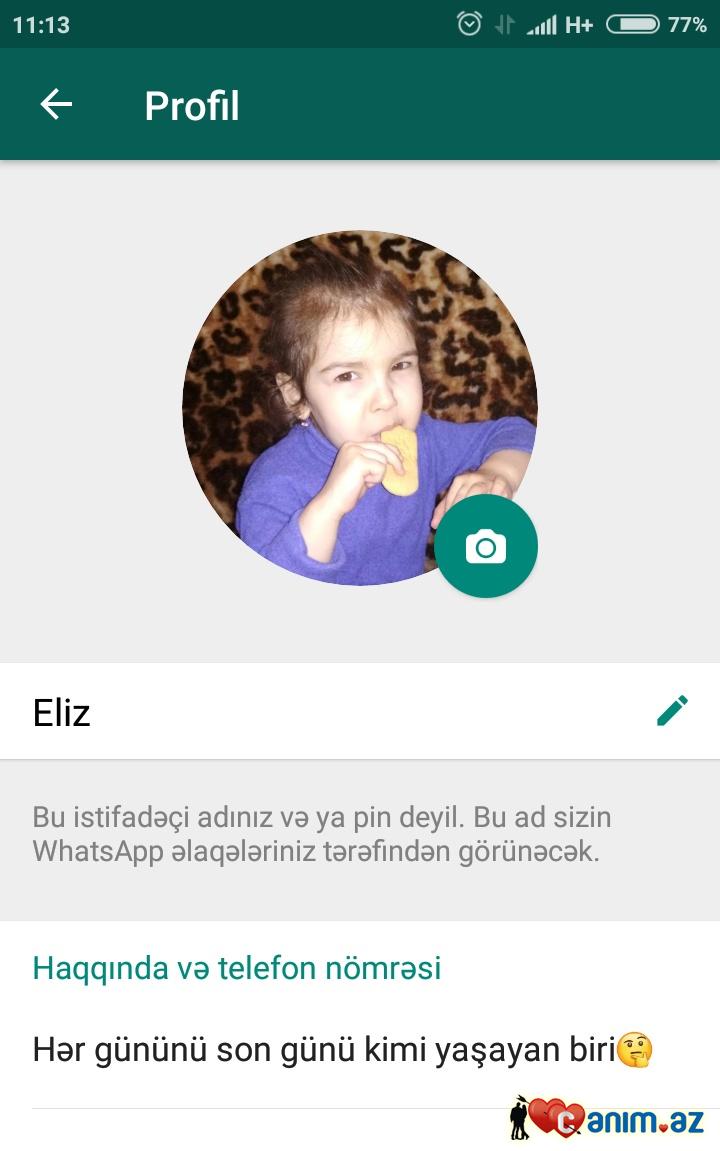
Task: Tap the camera button to change photo
Action: pos(486,546)
